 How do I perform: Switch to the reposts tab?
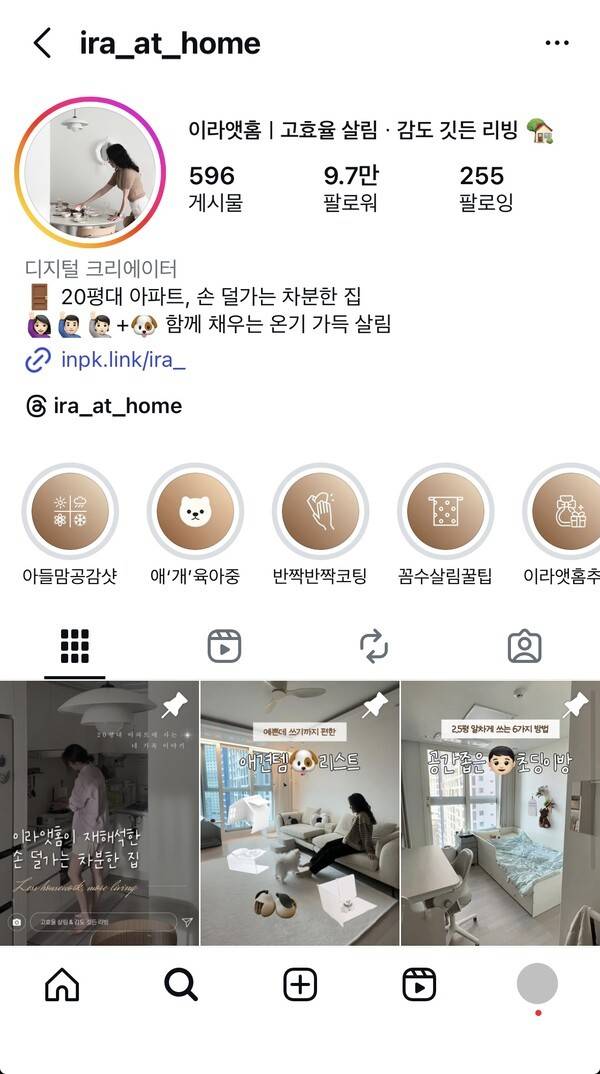[374, 646]
